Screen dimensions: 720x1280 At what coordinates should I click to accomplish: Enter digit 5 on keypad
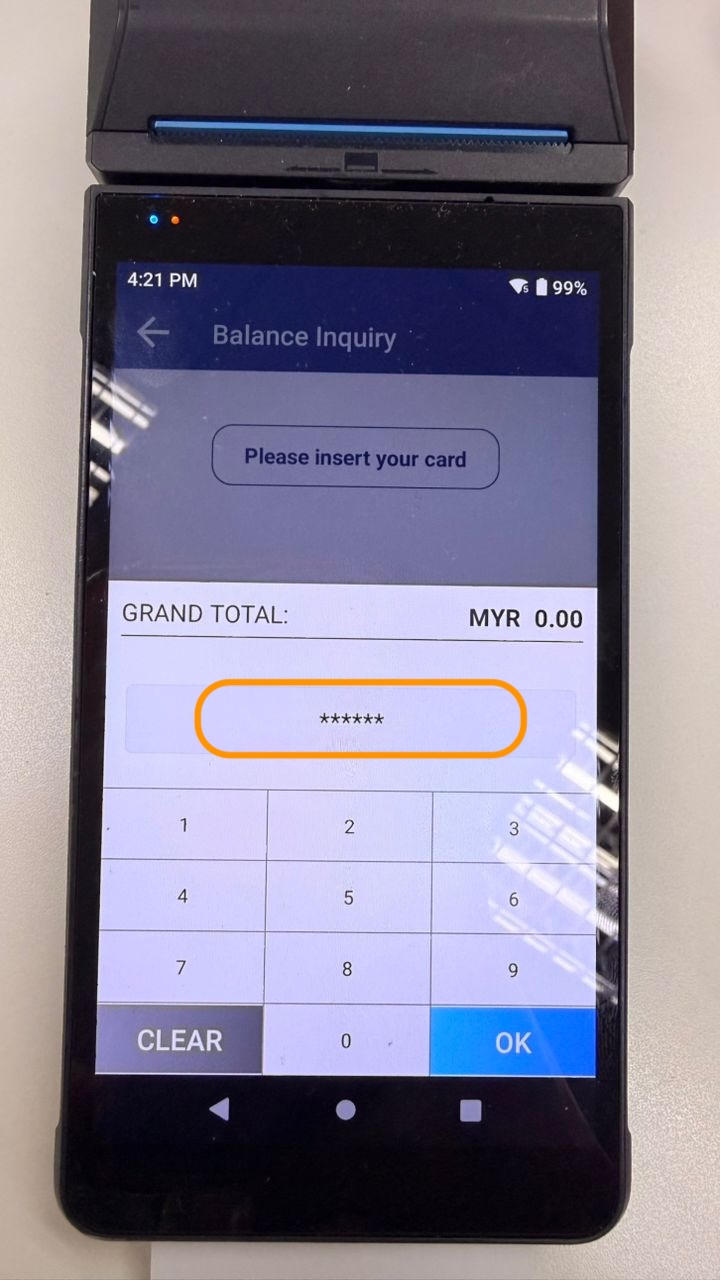pos(348,898)
